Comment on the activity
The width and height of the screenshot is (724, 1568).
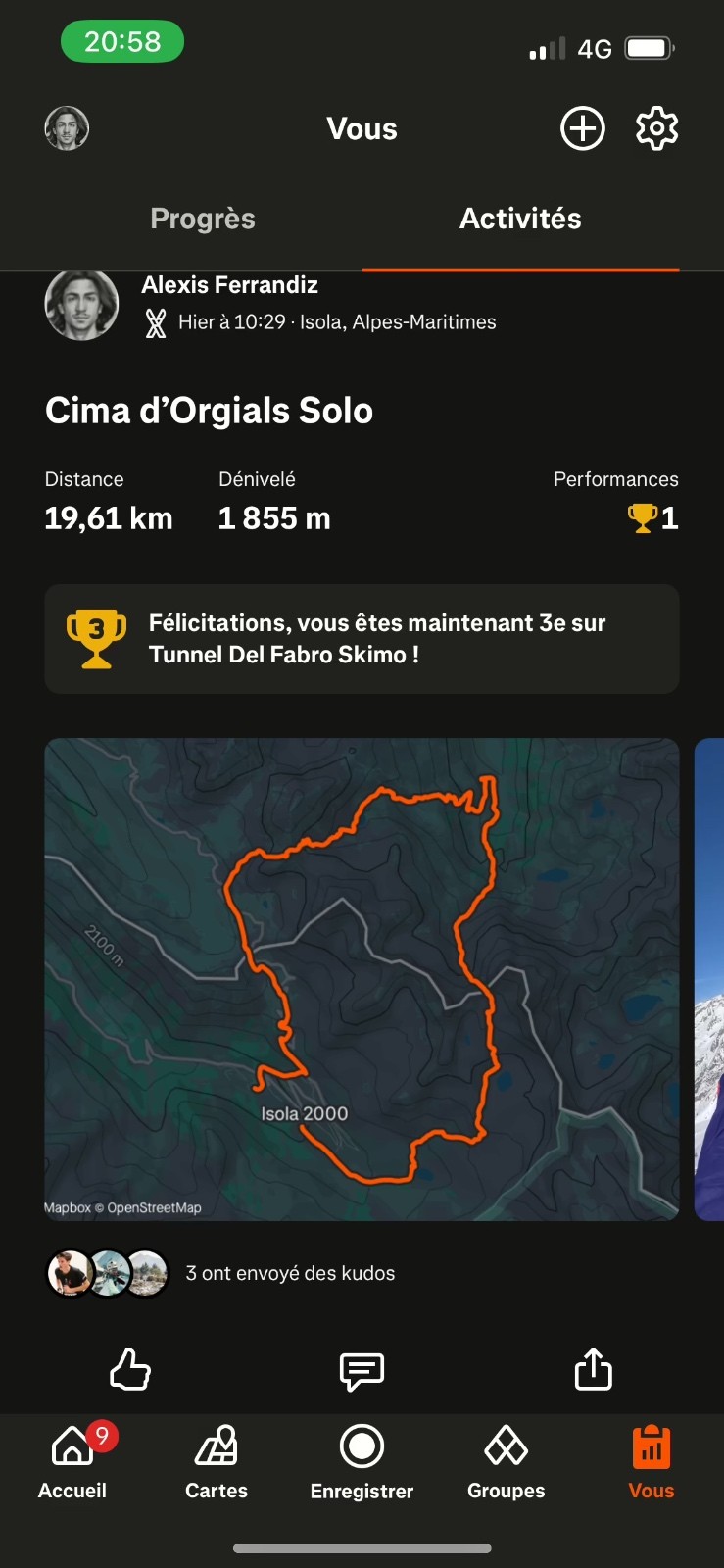coord(362,1370)
